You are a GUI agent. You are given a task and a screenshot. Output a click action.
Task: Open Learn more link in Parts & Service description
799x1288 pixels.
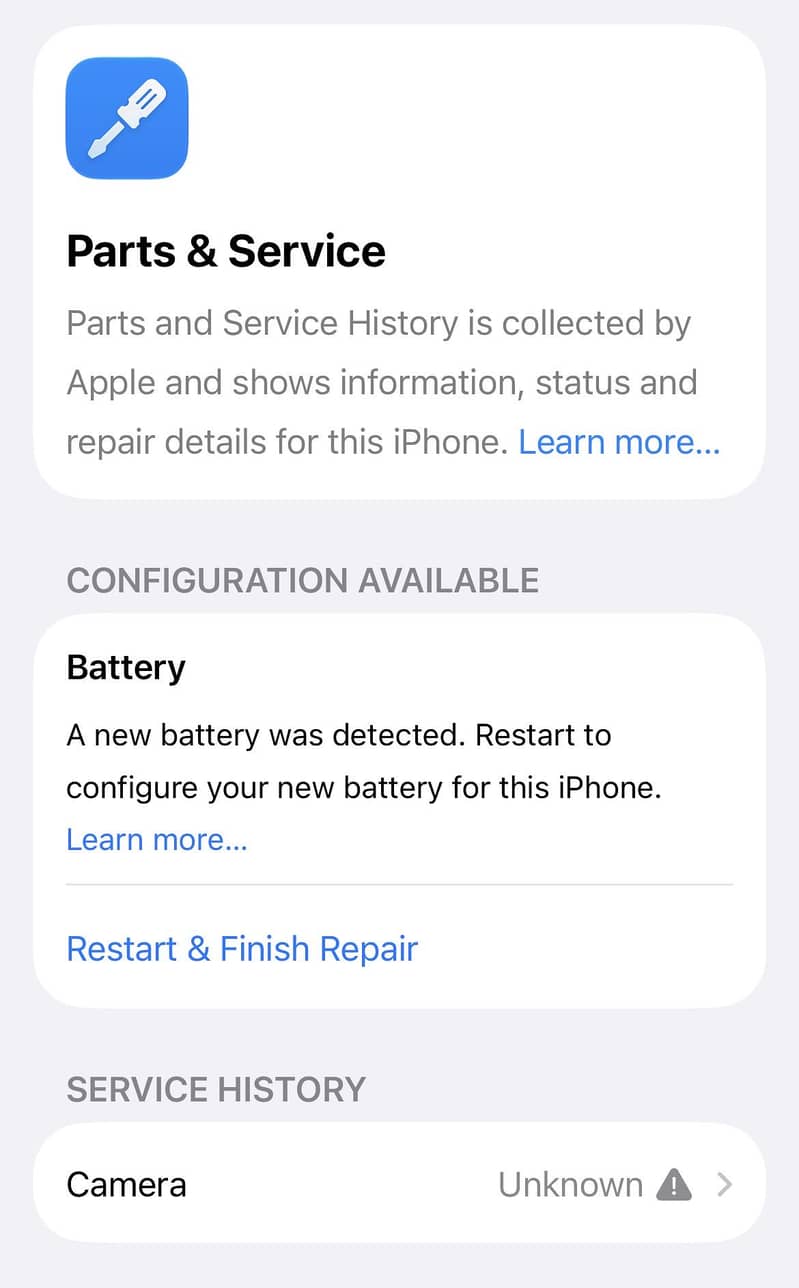tap(619, 442)
